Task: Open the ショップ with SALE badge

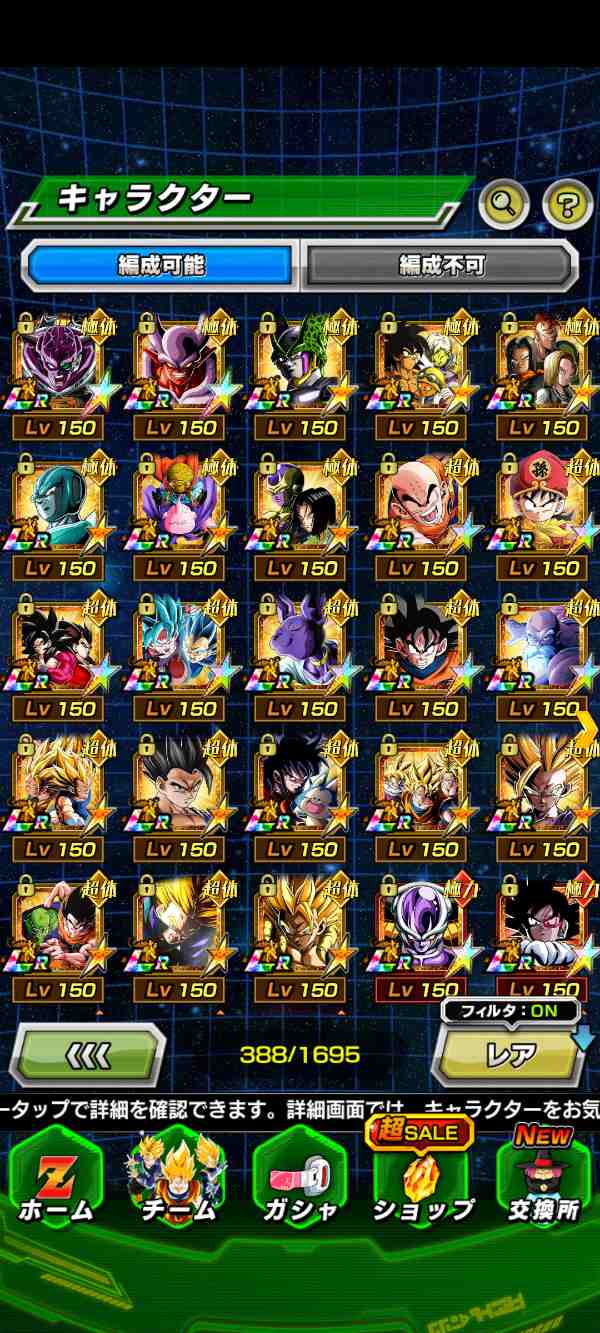Action: [422, 1180]
